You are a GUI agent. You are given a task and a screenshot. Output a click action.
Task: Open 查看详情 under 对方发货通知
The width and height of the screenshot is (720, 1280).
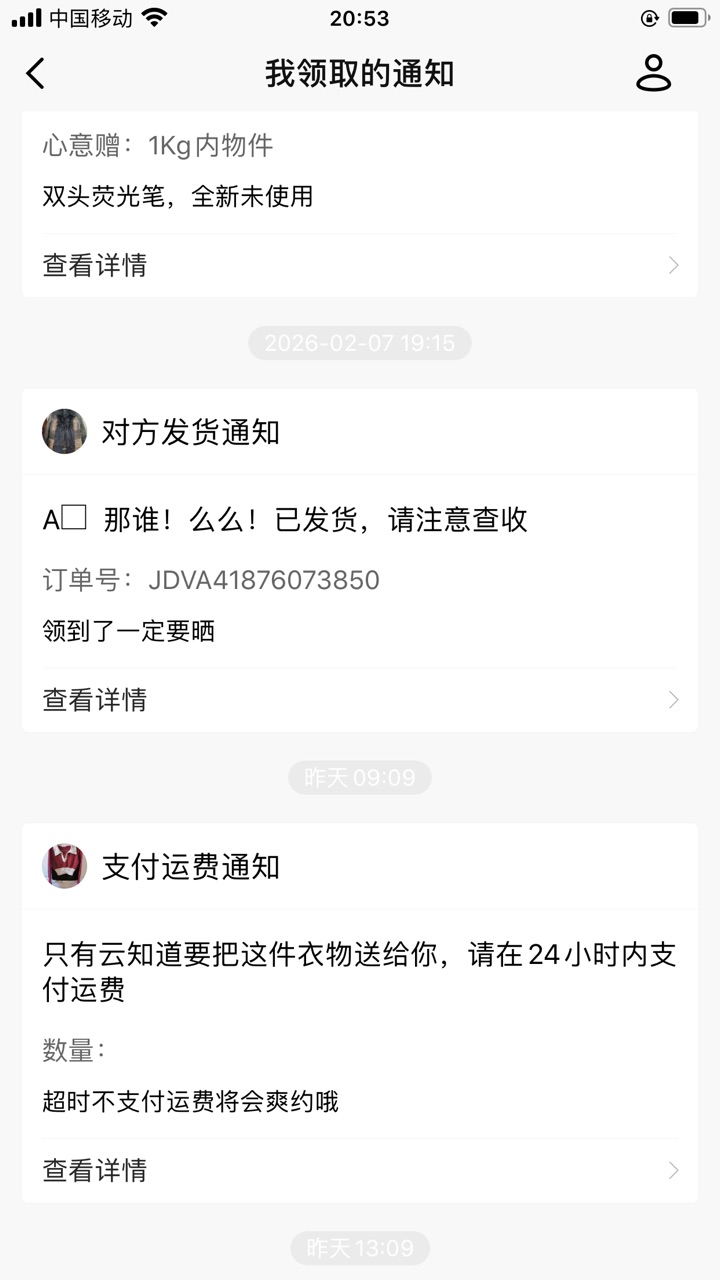coord(360,699)
